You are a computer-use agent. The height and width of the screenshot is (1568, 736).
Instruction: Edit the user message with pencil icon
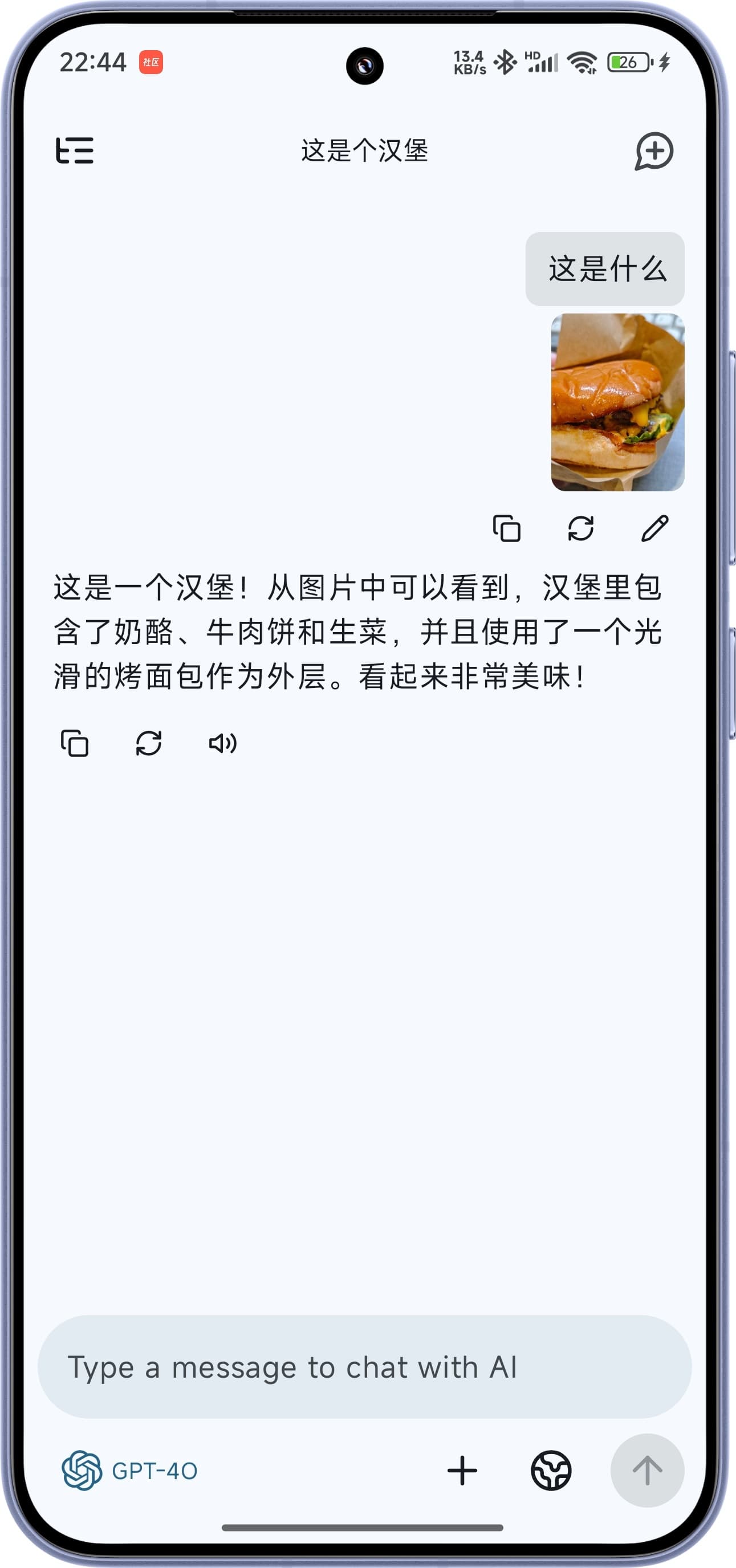coord(654,528)
